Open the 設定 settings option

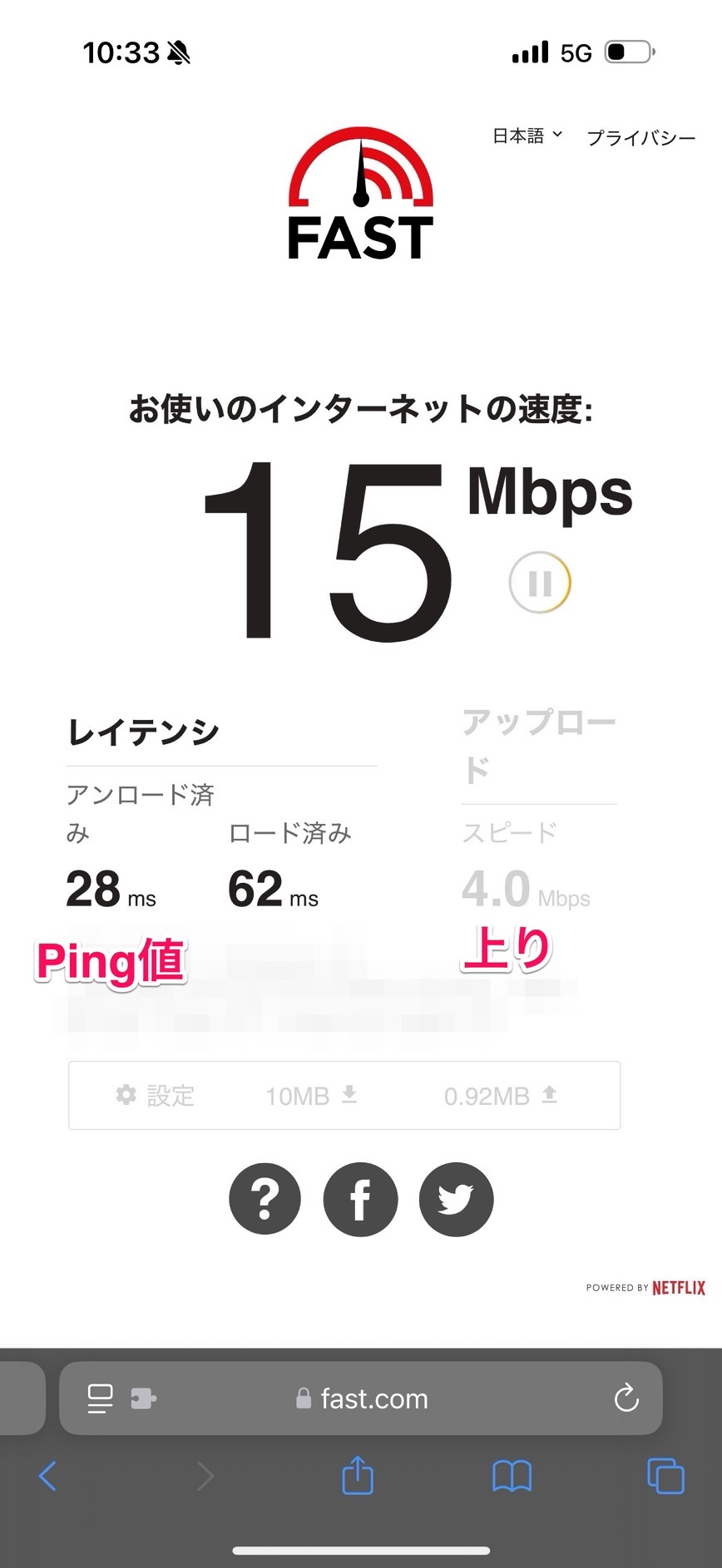coord(156,1096)
